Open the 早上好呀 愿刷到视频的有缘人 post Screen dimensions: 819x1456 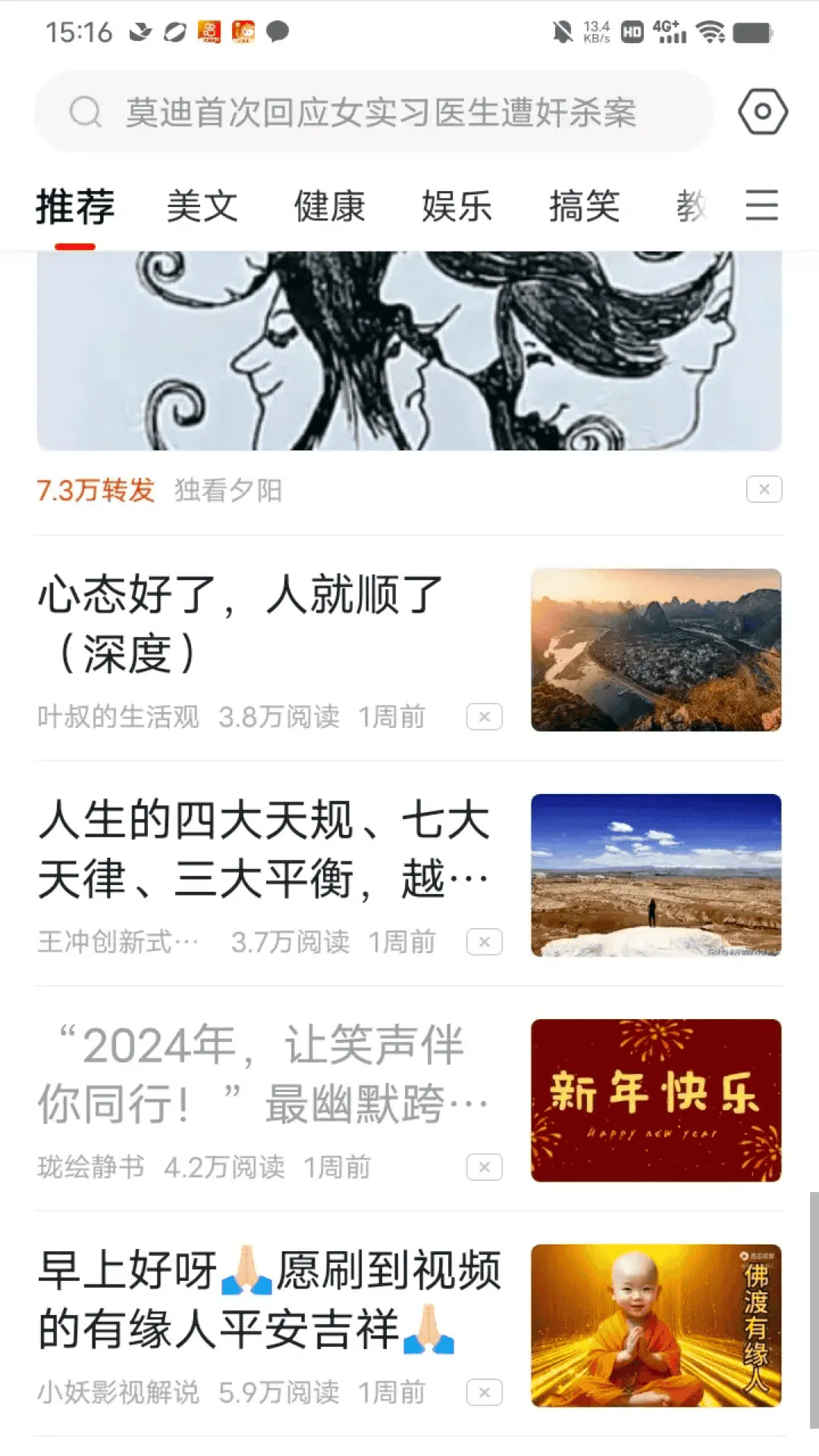(269, 1300)
